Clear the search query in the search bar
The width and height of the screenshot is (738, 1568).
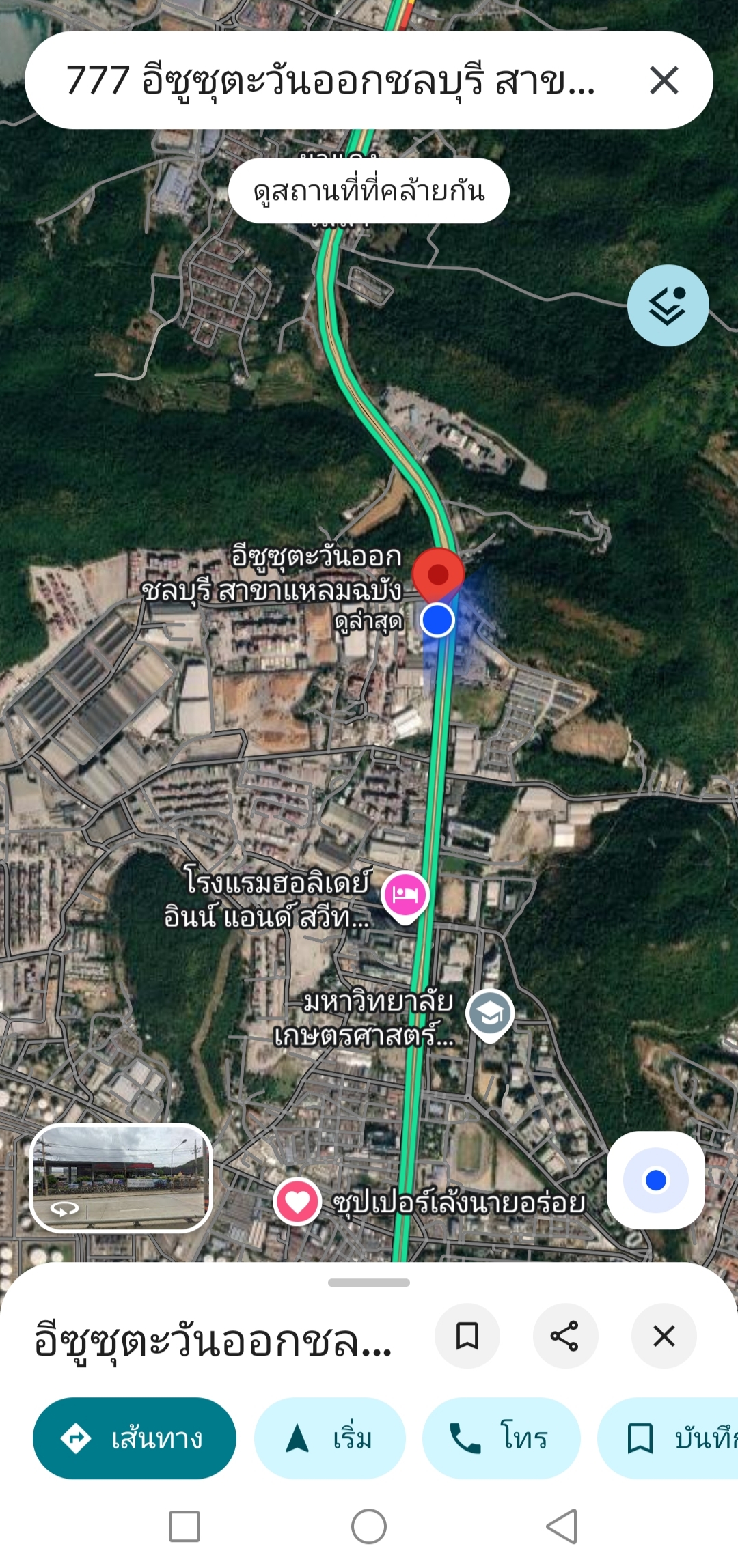[x=664, y=80]
